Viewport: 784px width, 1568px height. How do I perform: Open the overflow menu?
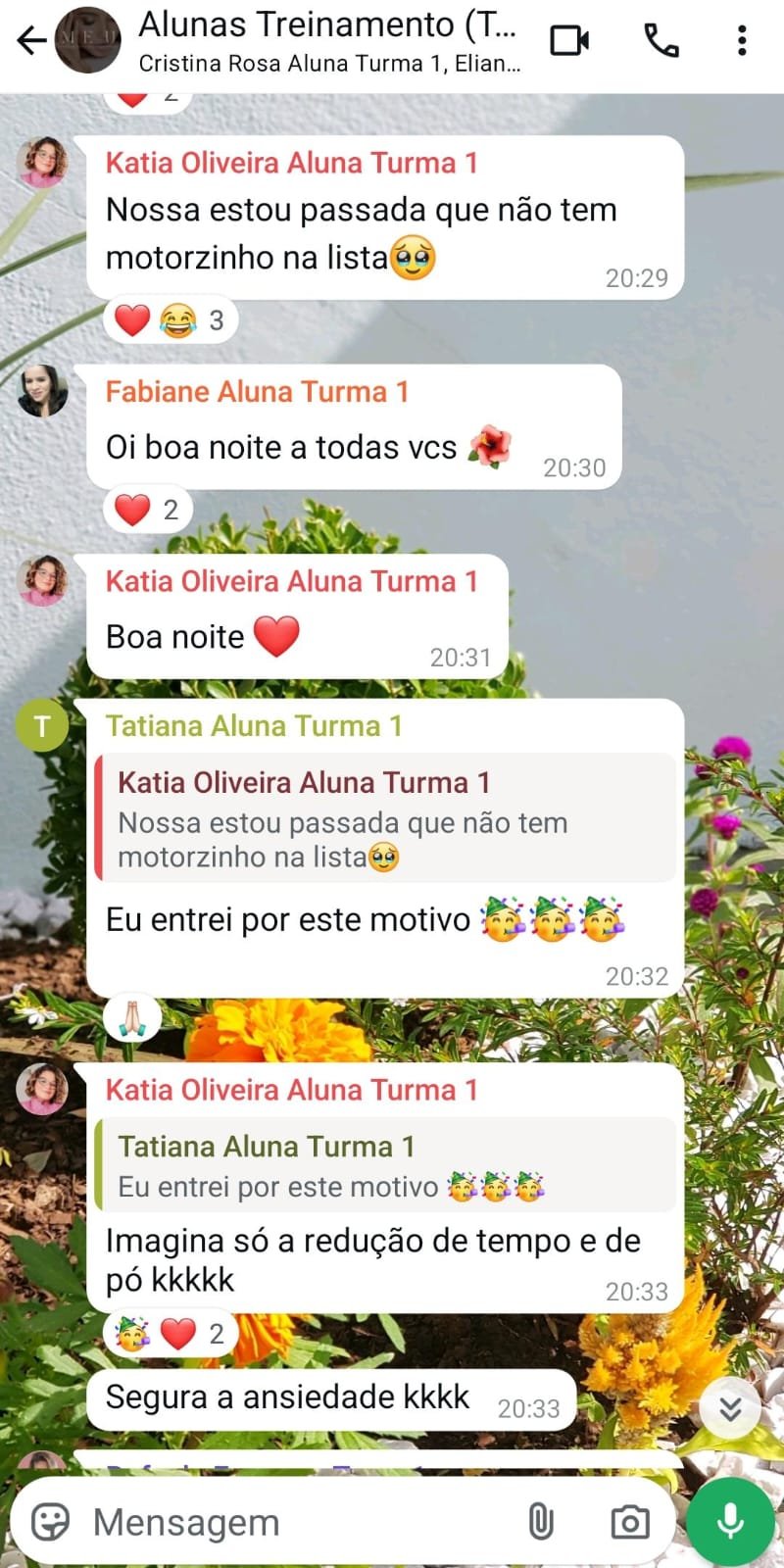coord(742,41)
